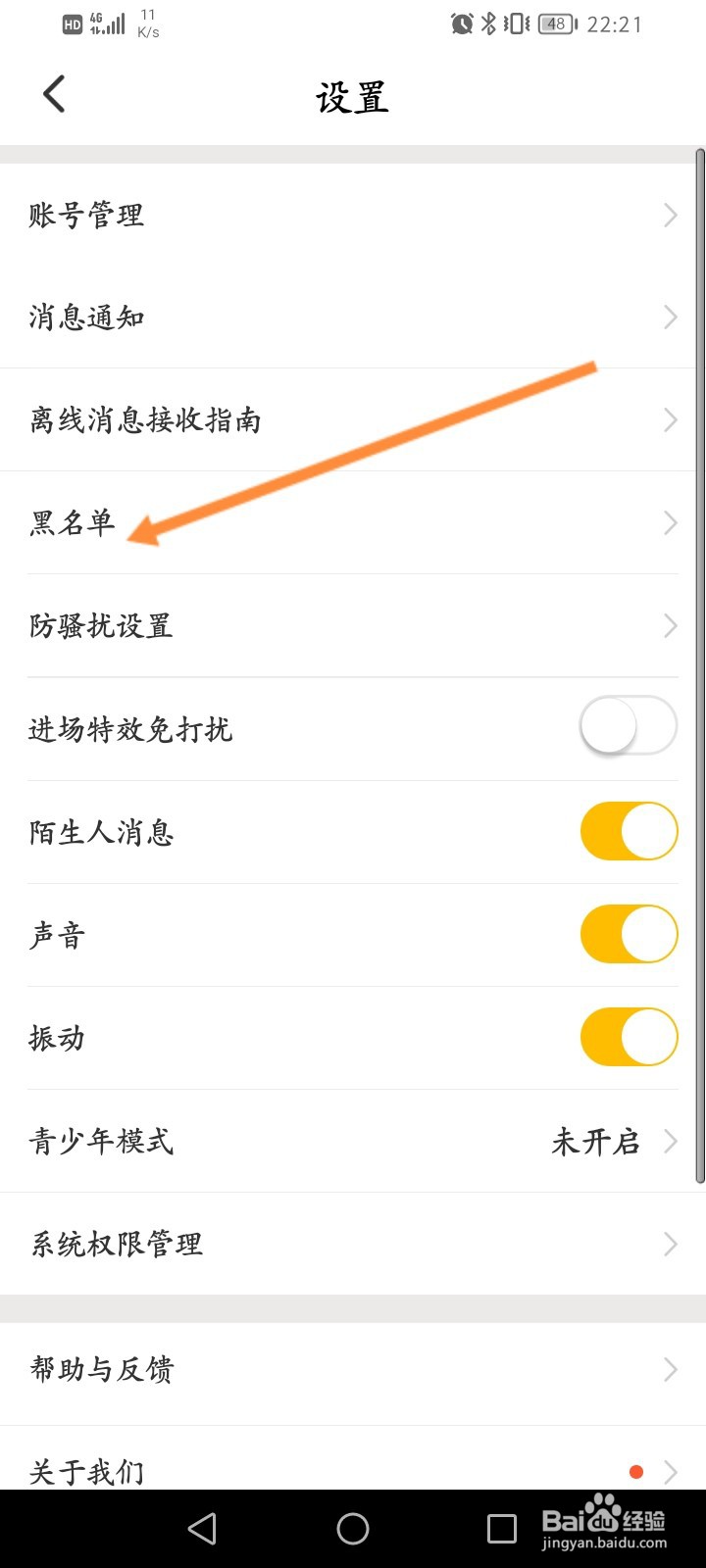The height and width of the screenshot is (1568, 706).
Task: Tap the system home button
Action: pyautogui.click(x=353, y=1529)
